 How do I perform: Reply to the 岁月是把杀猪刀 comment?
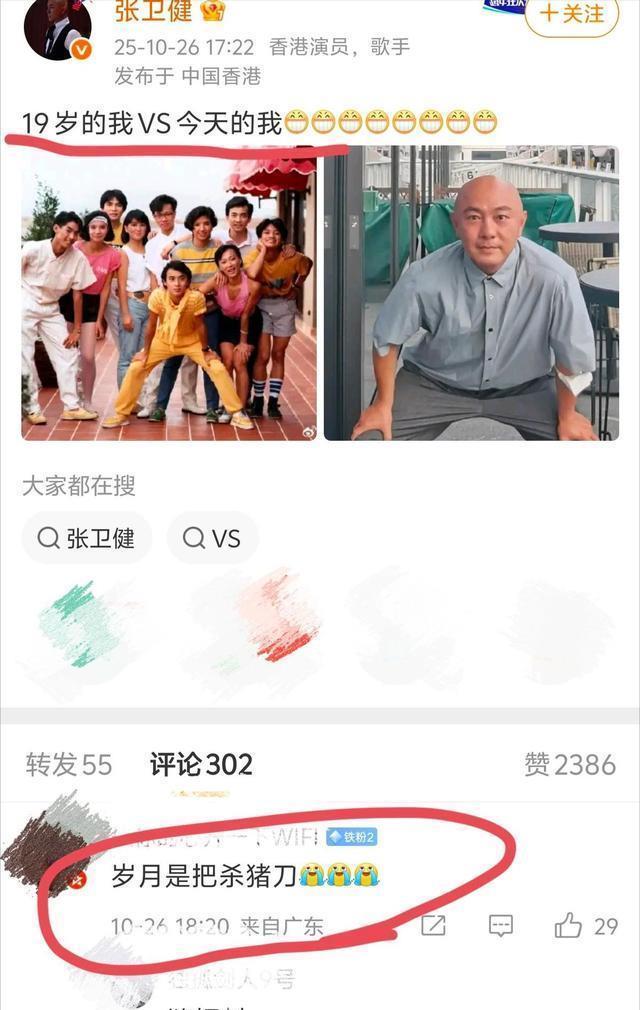tap(501, 925)
